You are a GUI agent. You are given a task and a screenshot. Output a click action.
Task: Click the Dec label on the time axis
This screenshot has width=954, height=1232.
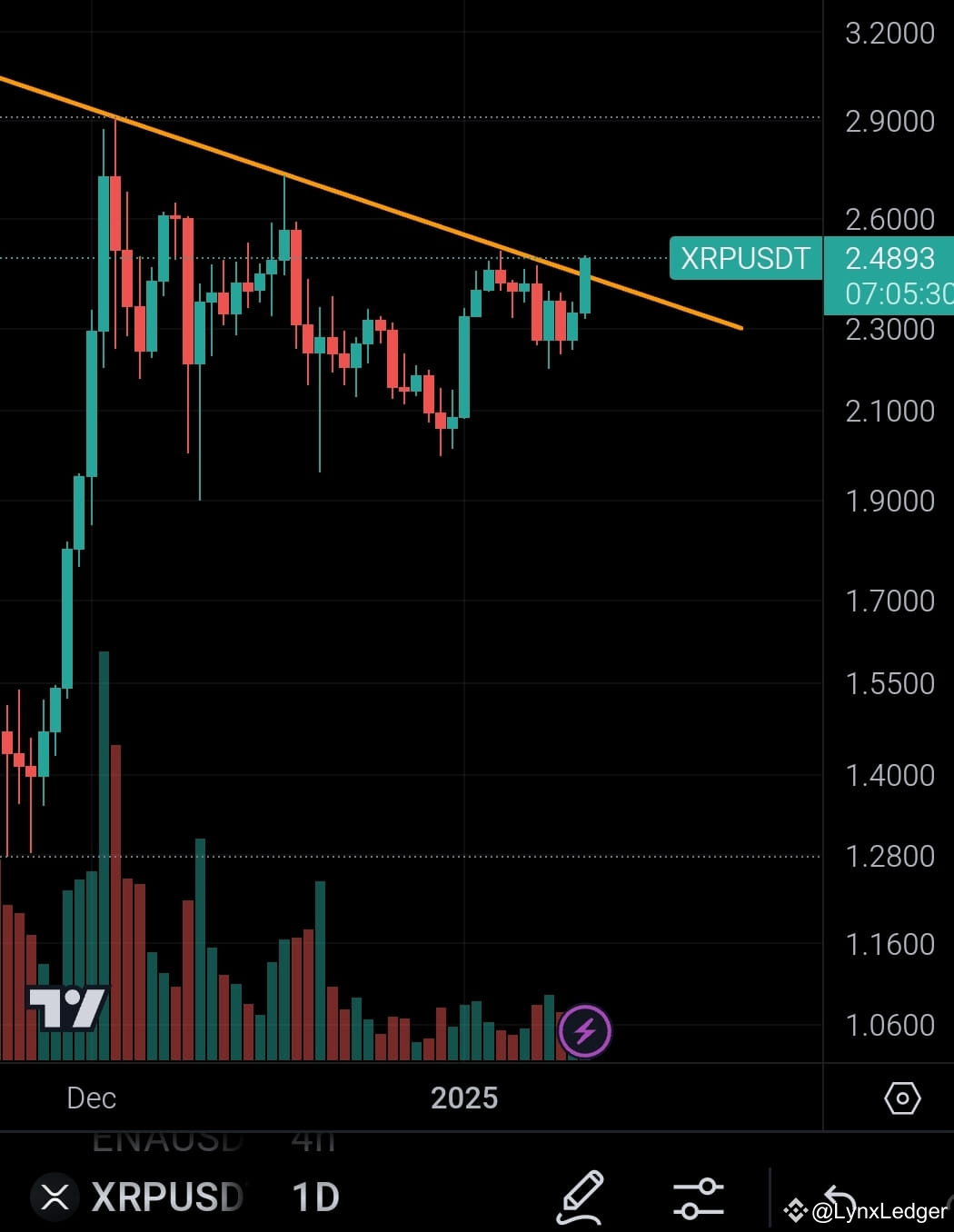pos(91,1098)
